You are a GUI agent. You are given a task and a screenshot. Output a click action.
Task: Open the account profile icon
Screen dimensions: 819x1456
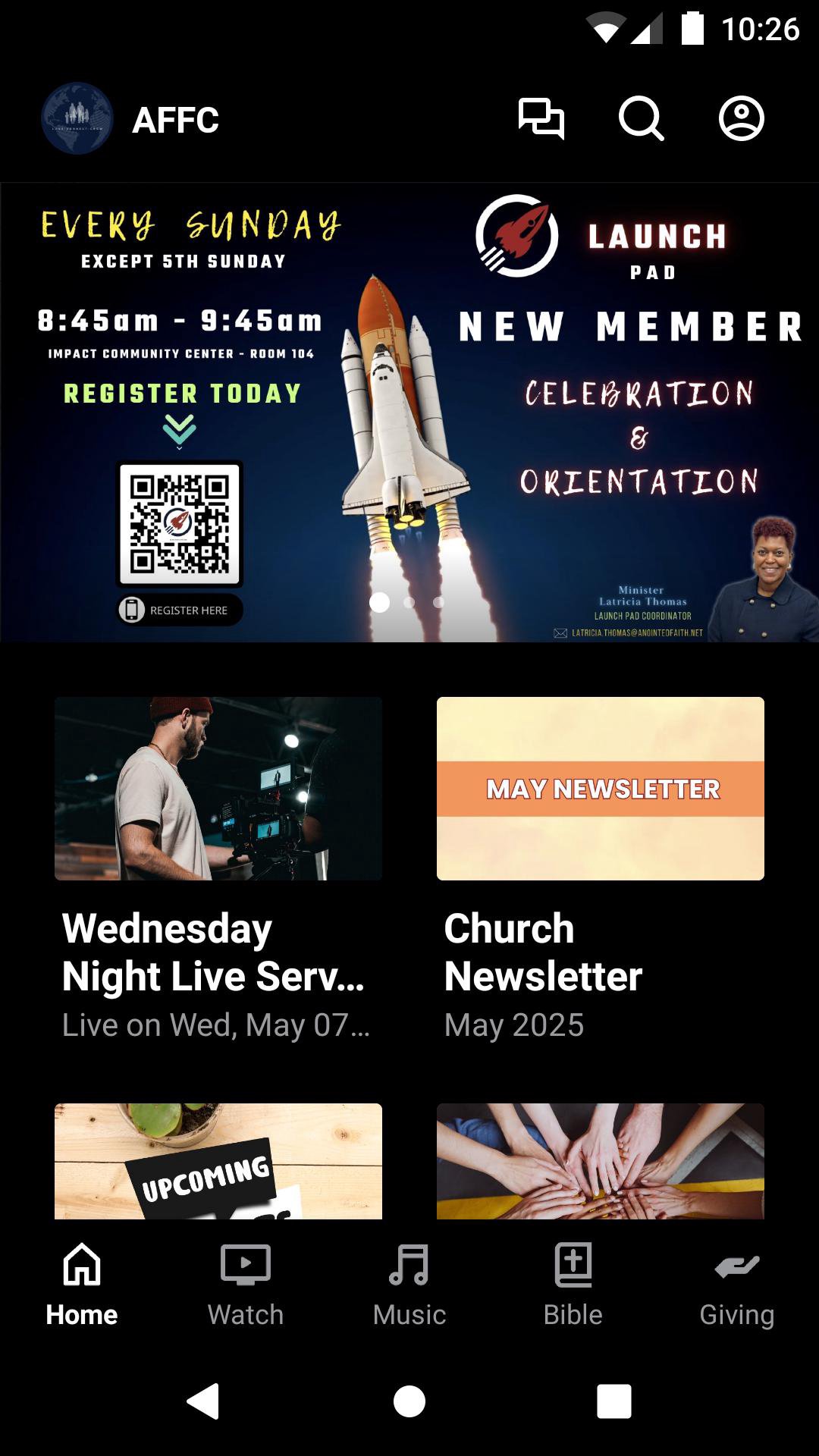point(741,119)
